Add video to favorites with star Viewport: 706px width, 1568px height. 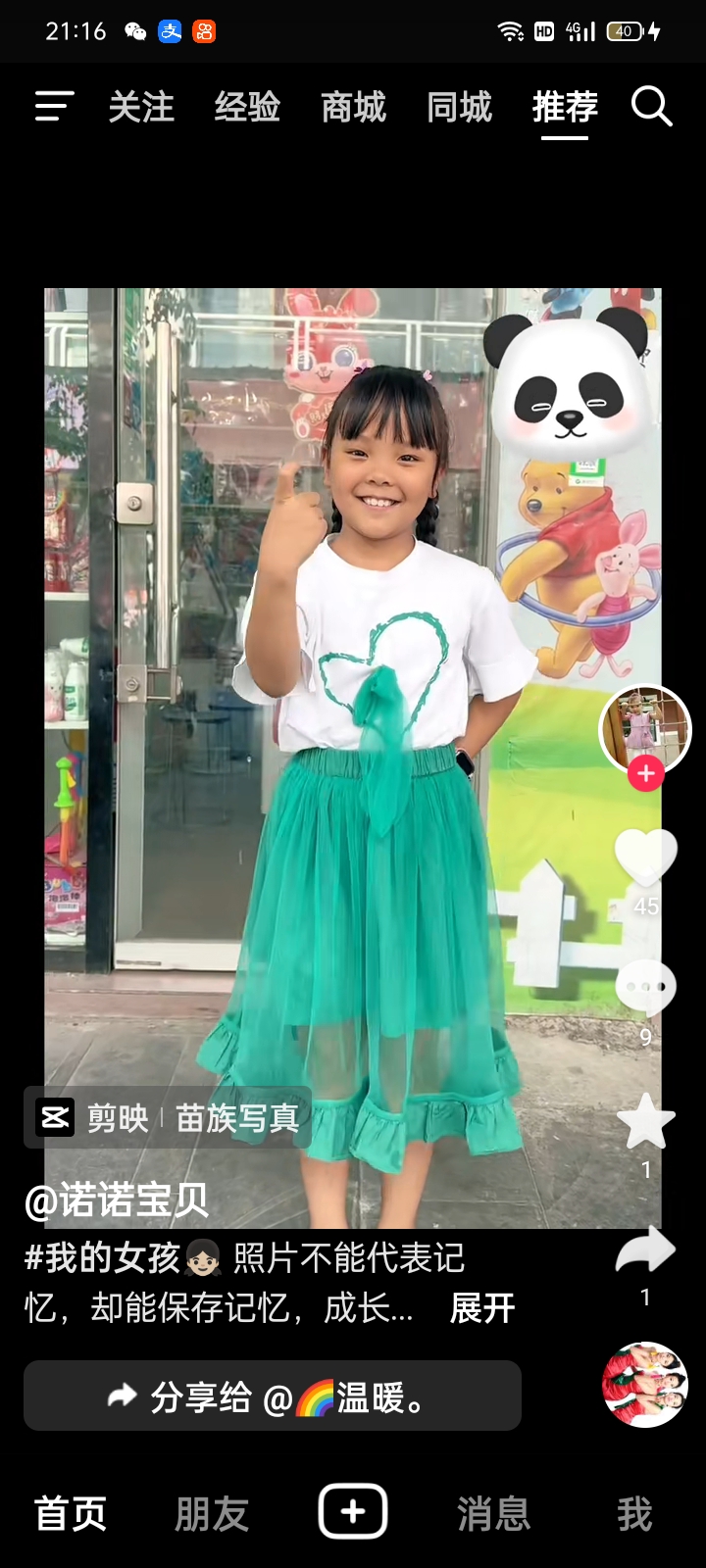[x=645, y=1121]
